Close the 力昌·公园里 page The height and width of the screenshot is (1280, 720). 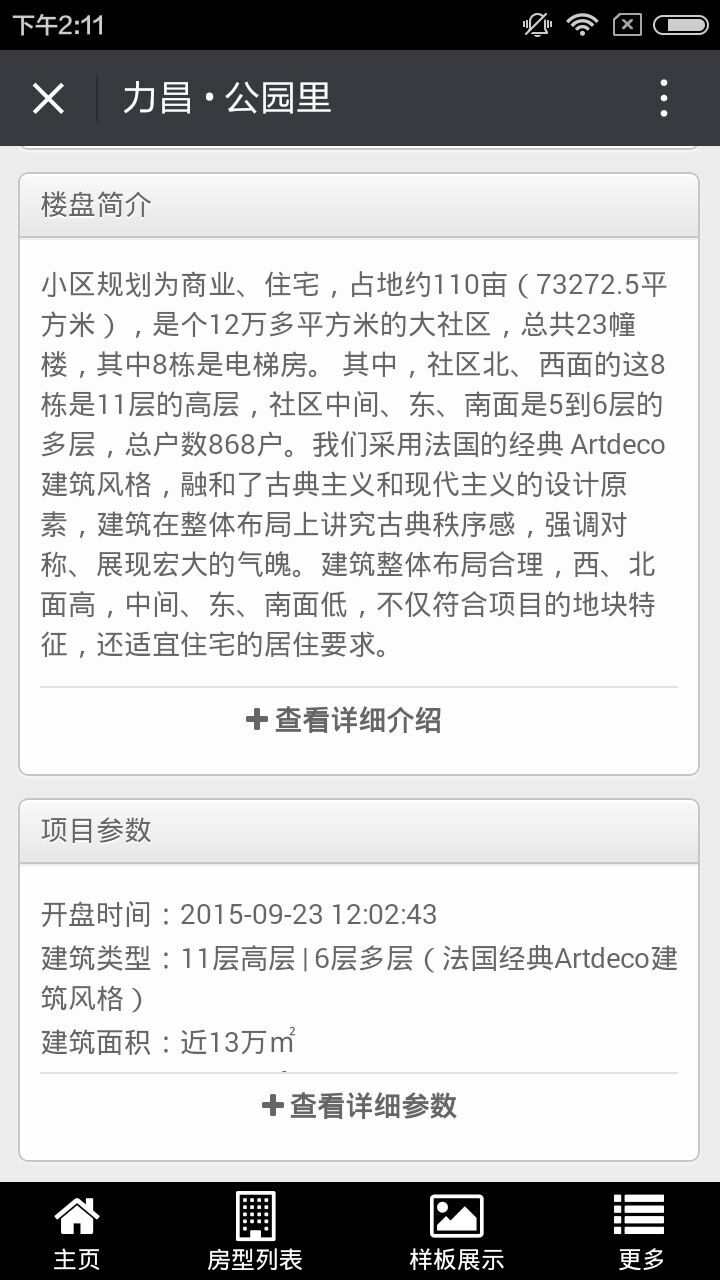coord(48,98)
